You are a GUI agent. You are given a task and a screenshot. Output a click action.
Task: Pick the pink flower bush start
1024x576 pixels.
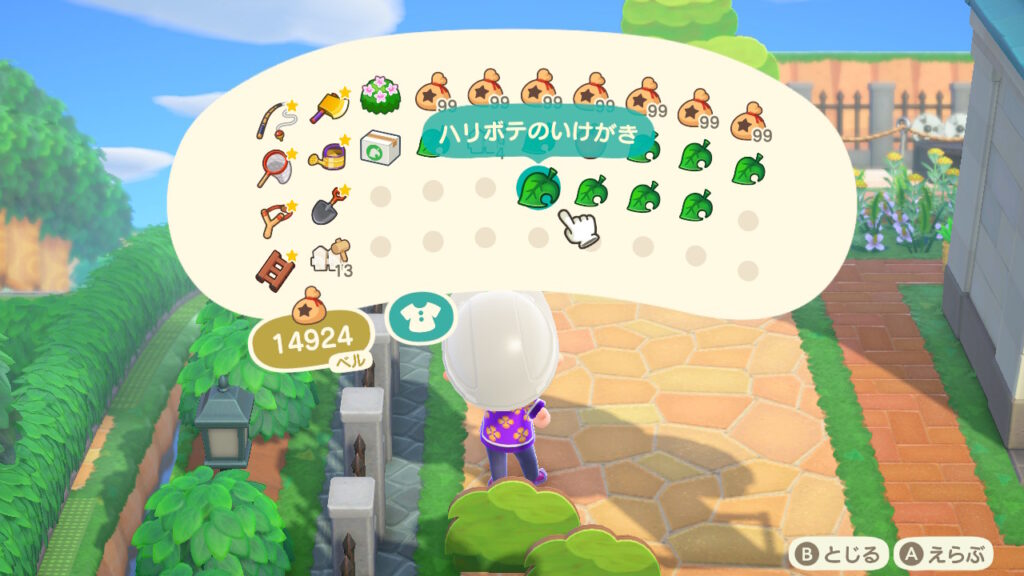pos(380,93)
